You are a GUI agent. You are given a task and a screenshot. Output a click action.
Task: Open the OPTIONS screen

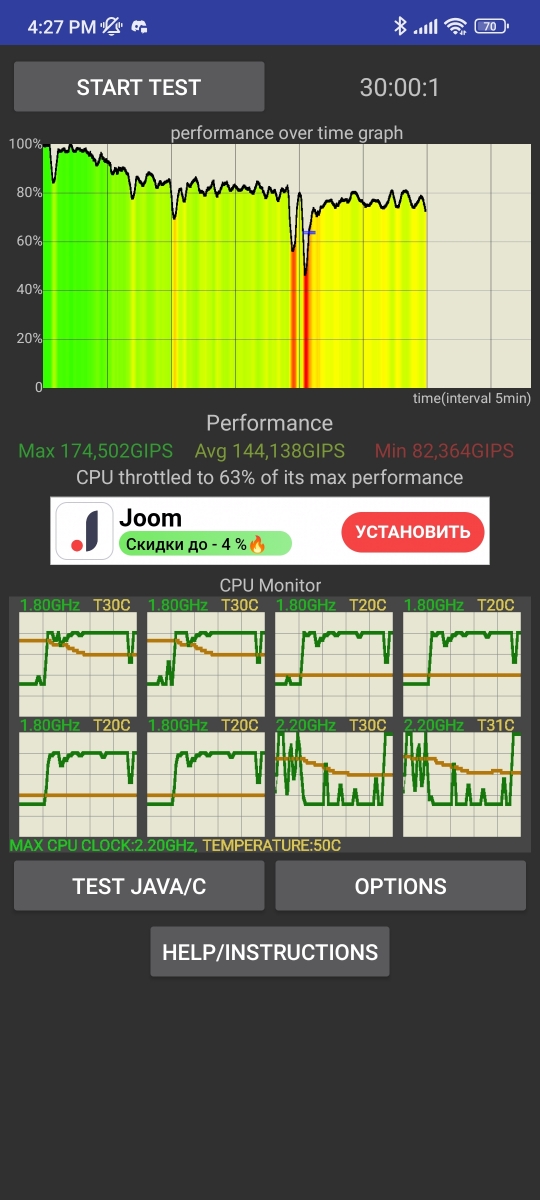pyautogui.click(x=400, y=886)
